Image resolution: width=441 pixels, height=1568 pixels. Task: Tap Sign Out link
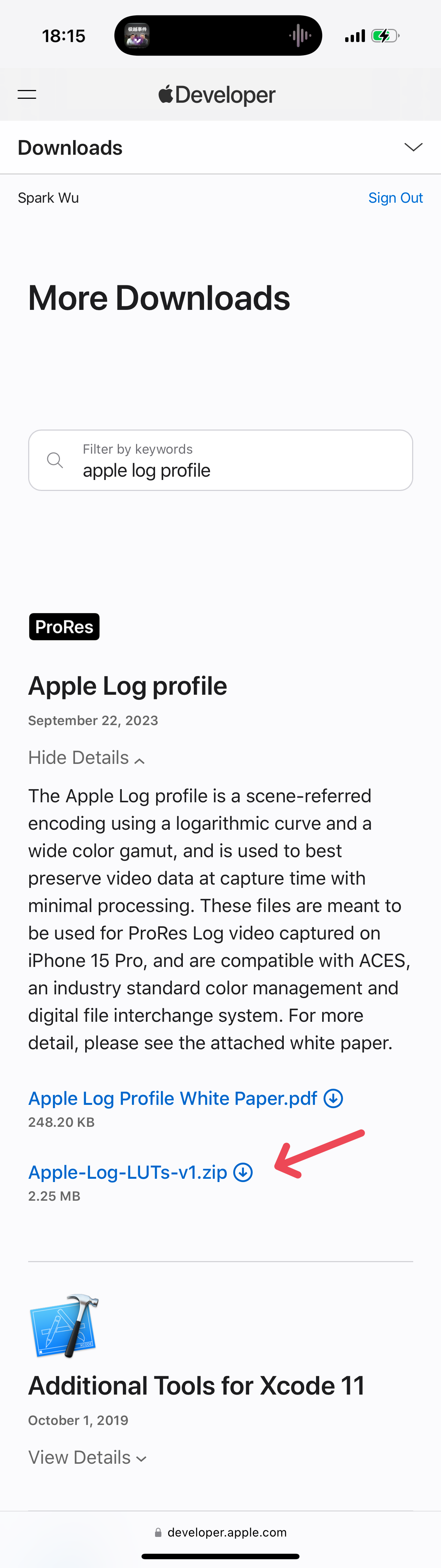click(x=395, y=198)
